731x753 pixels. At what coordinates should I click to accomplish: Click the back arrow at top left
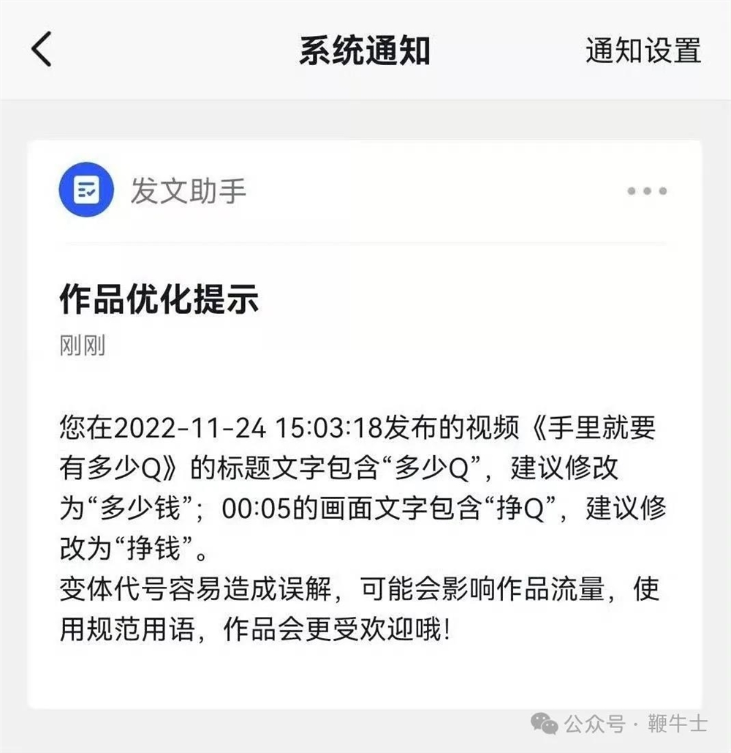(x=40, y=48)
